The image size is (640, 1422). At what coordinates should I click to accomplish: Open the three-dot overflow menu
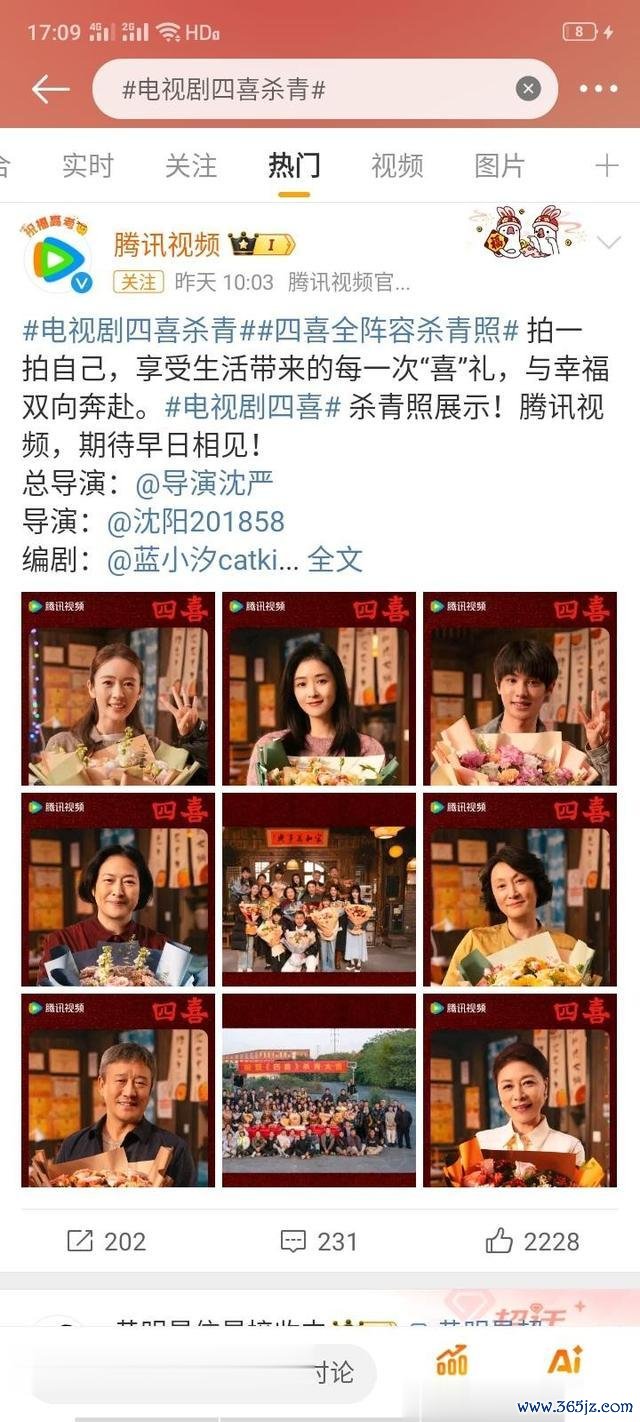(x=599, y=89)
